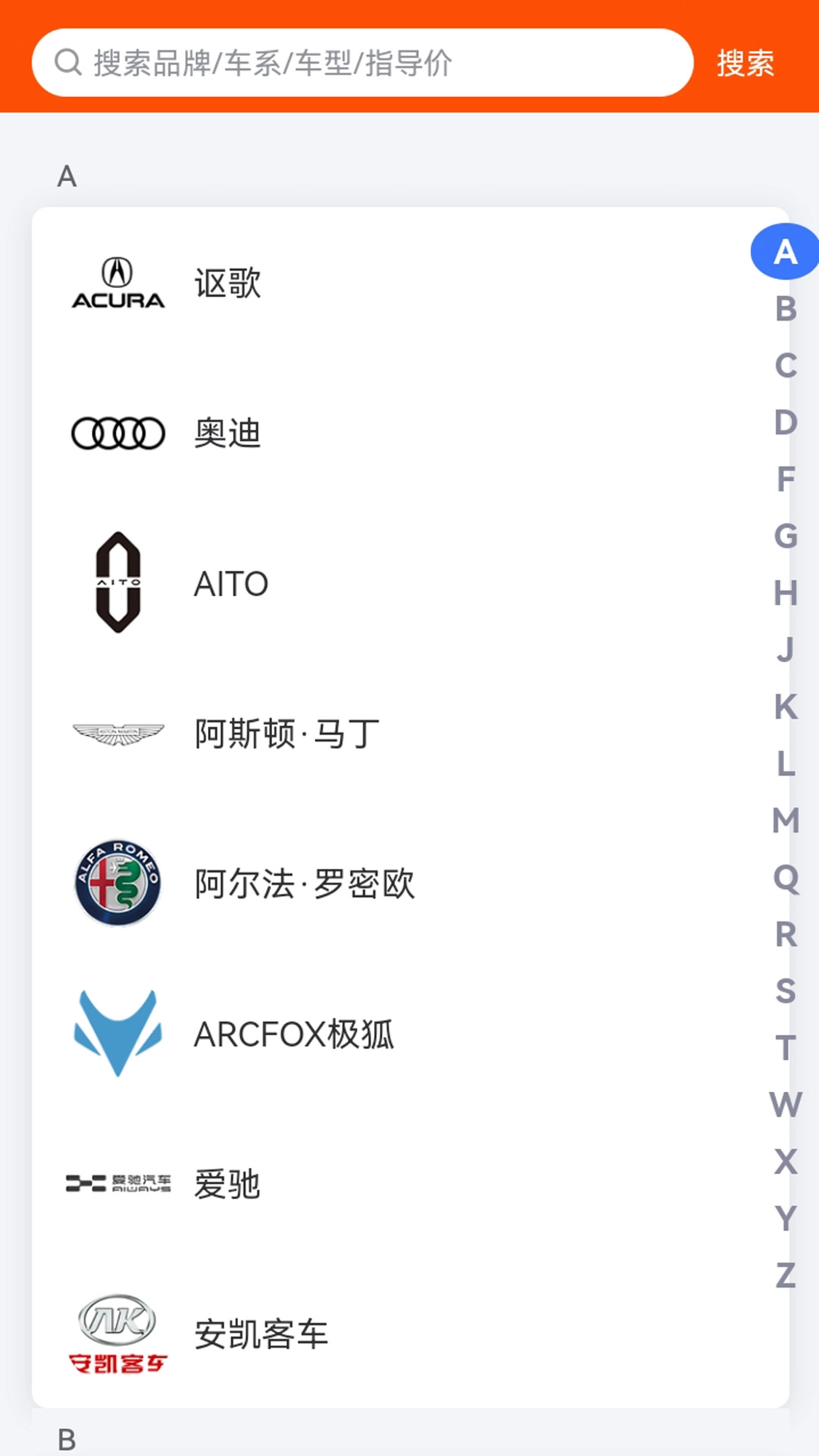
Task: Jump to letter B in the index
Action: tap(785, 307)
